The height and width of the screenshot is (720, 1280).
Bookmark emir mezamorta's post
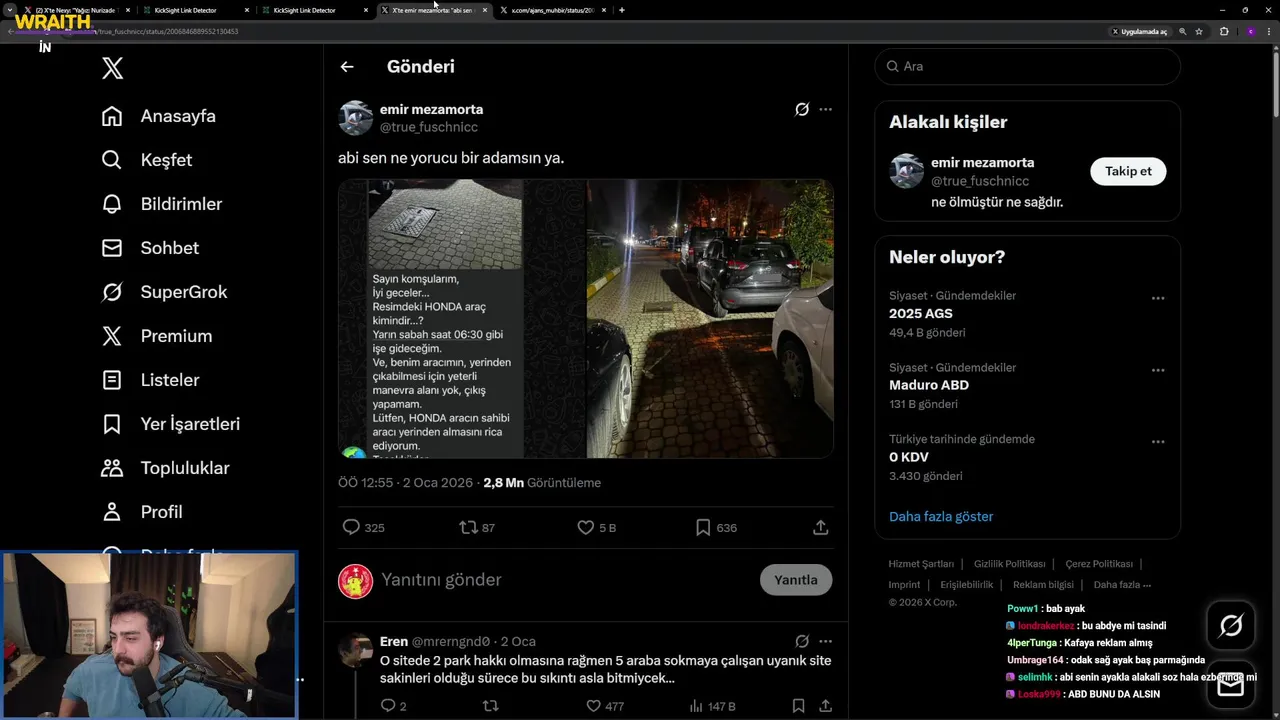703,527
